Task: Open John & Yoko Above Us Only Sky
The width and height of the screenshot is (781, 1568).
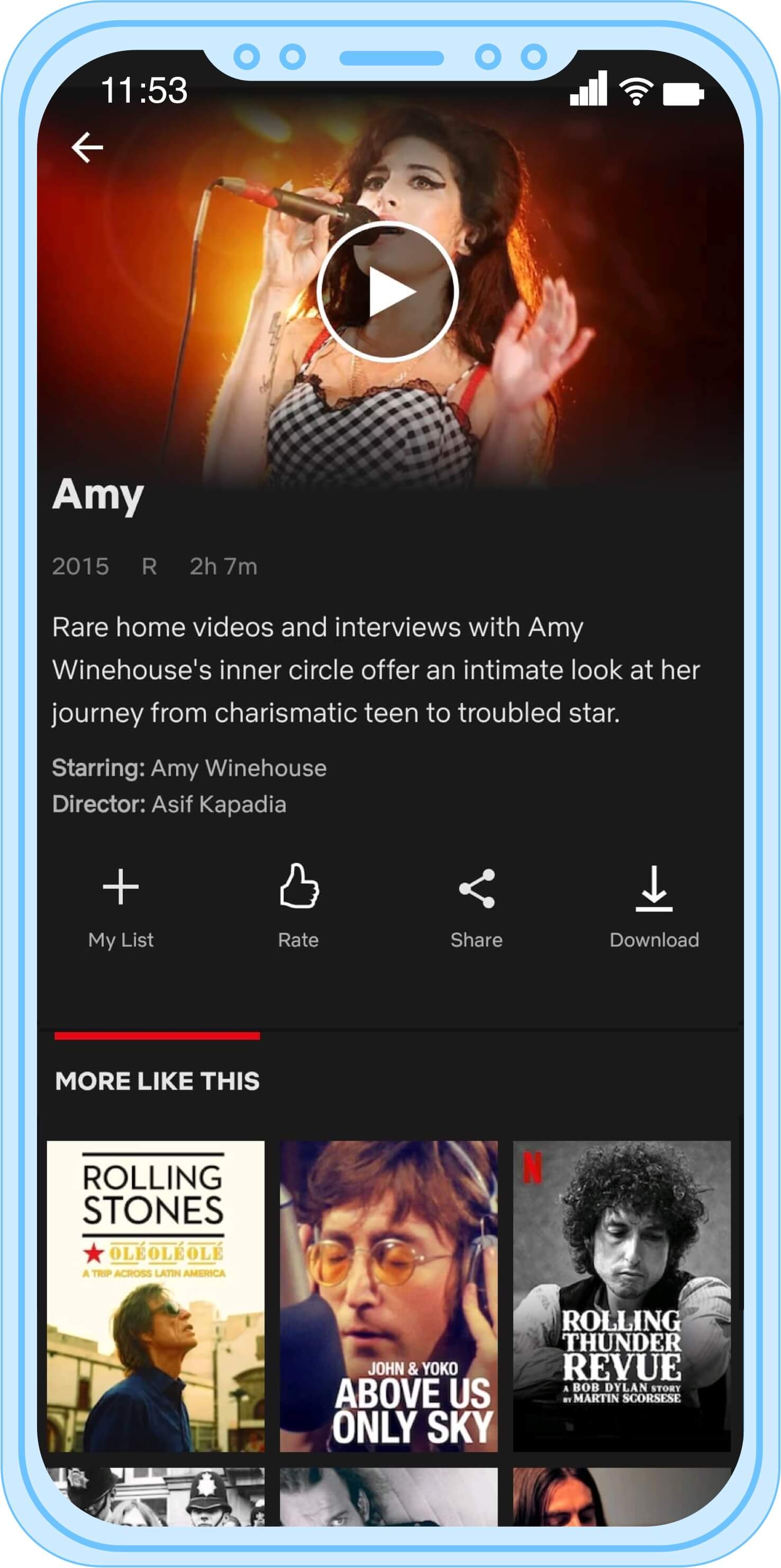Action: pyautogui.click(x=388, y=1296)
